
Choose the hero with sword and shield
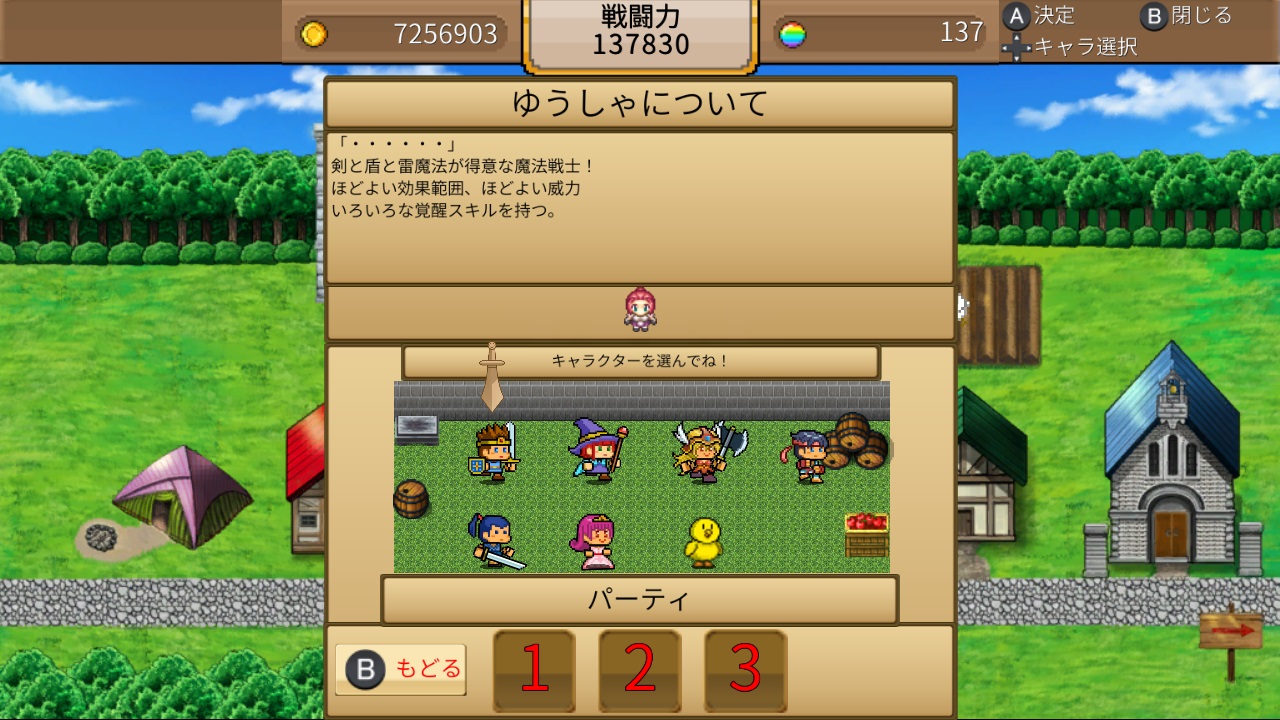[494, 453]
